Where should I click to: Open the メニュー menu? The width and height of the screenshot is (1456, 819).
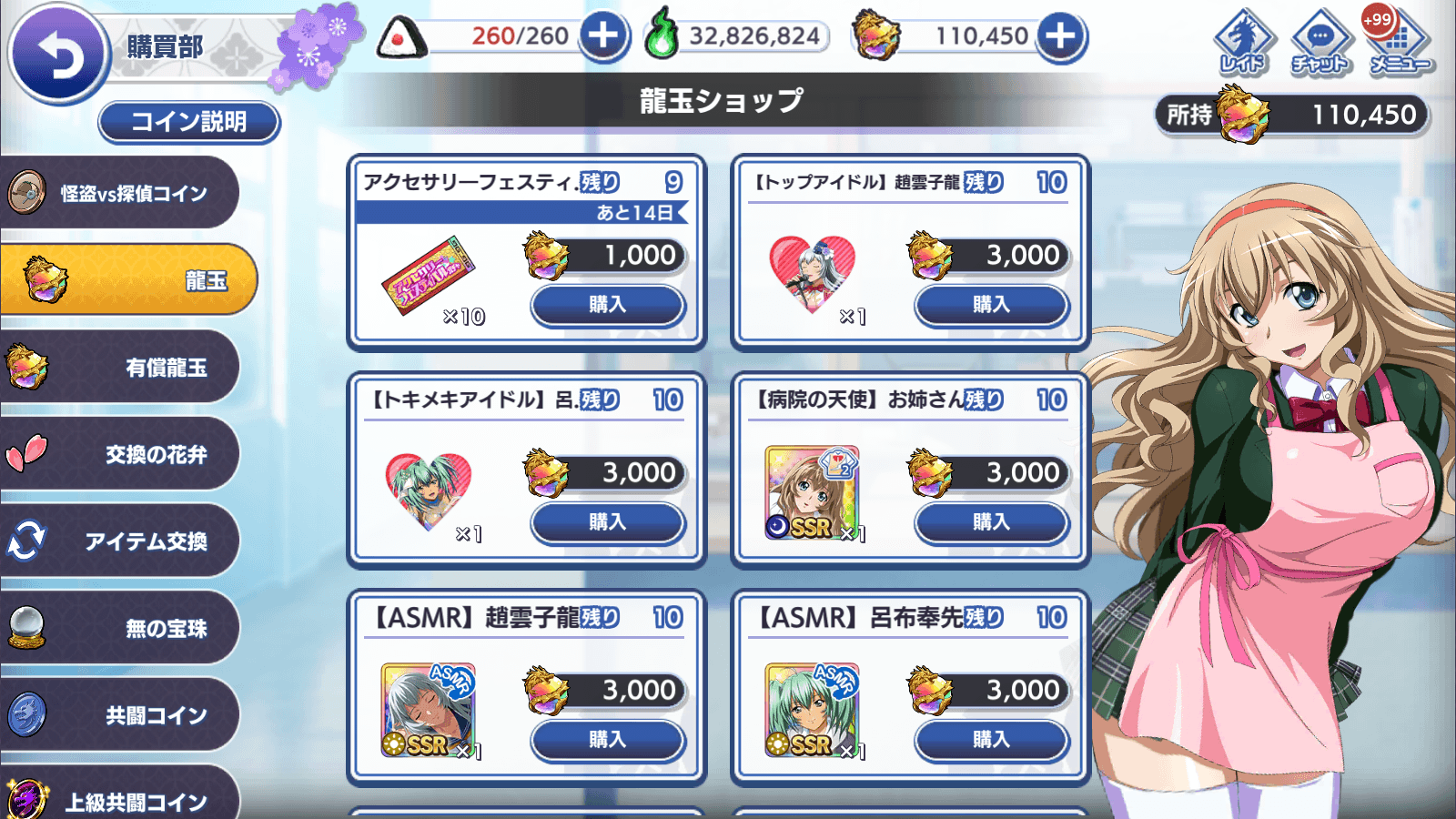click(x=1400, y=43)
